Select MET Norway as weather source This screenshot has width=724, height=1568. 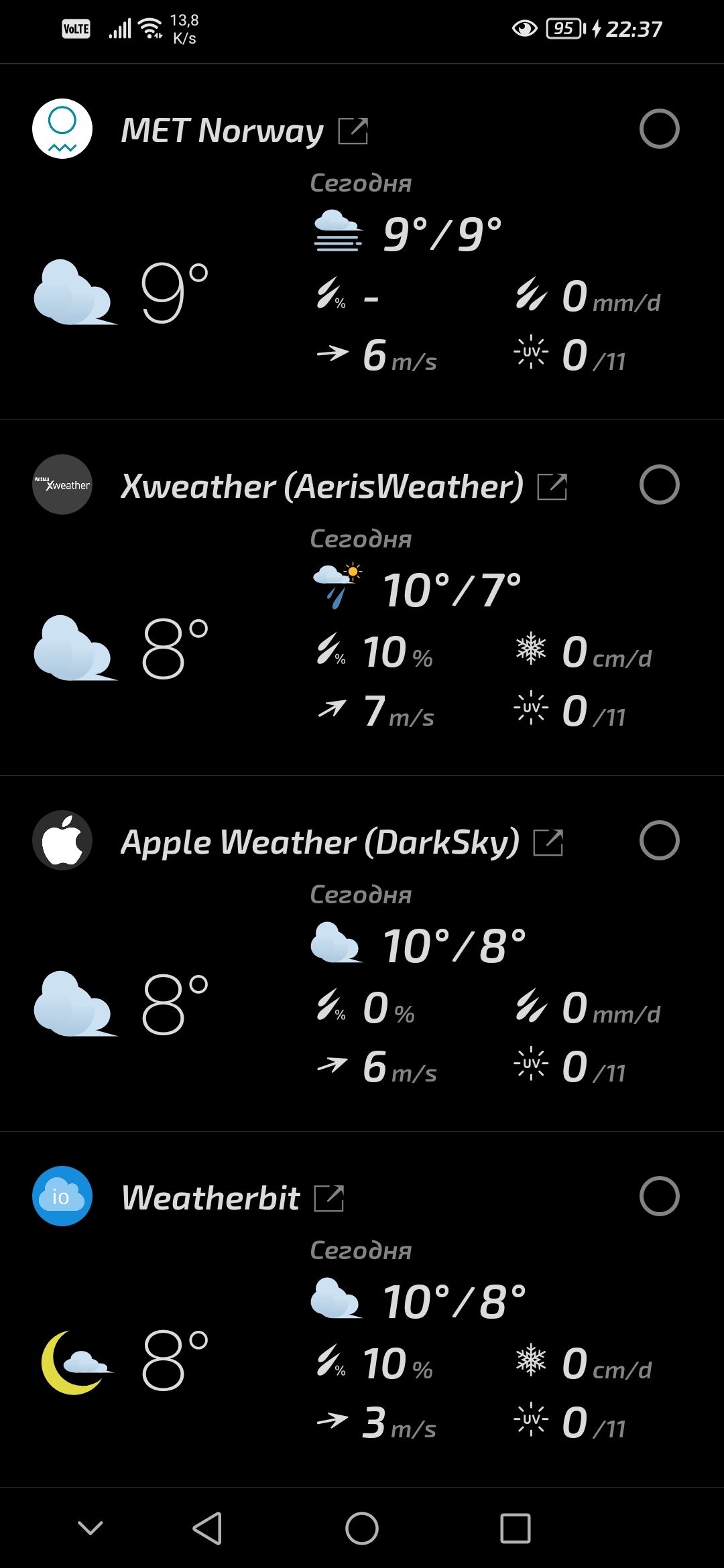[659, 129]
